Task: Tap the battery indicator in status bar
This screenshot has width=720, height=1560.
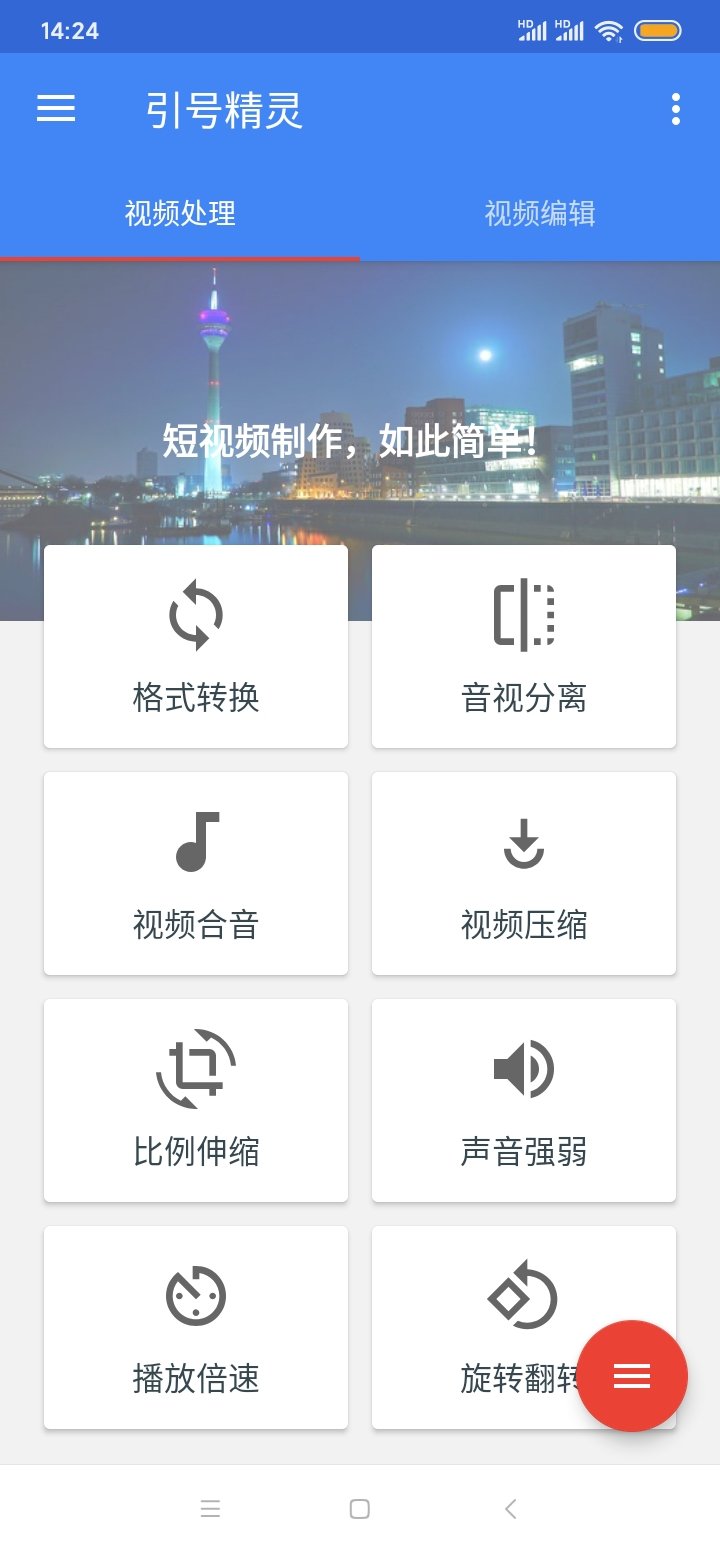Action: pos(659,29)
